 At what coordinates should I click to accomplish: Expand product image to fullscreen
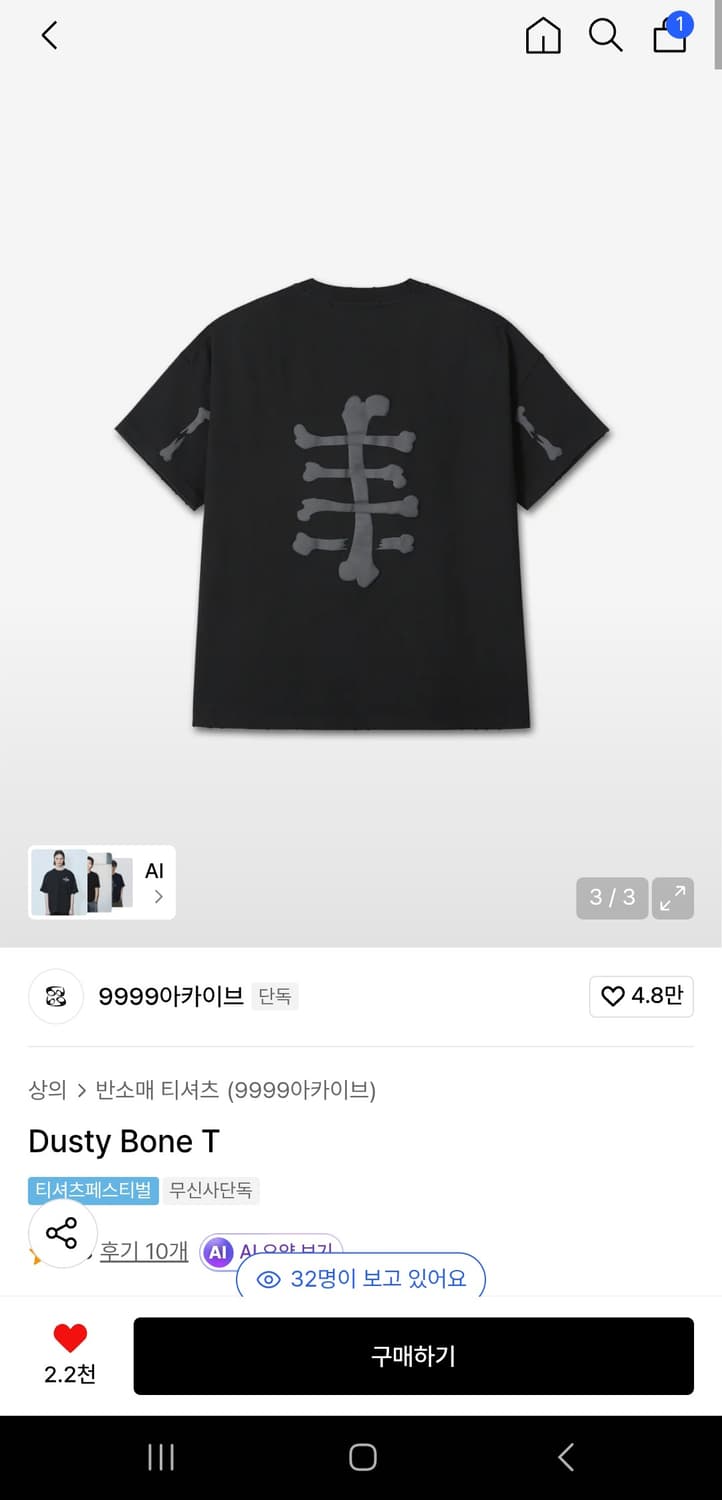[673, 898]
